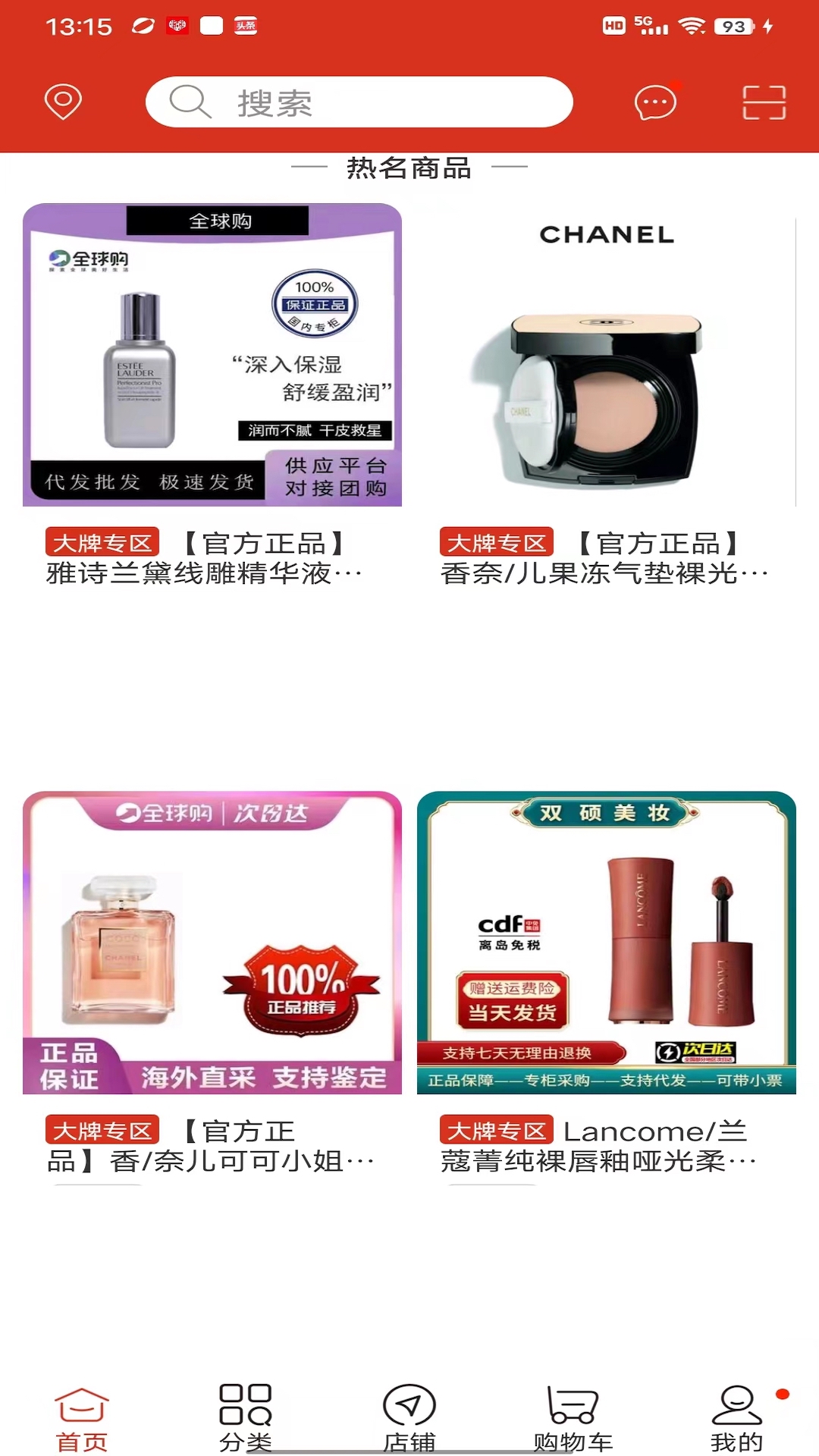Screen dimensions: 819x1456
Task: Switch to the 分类 tab
Action: pos(246,1420)
